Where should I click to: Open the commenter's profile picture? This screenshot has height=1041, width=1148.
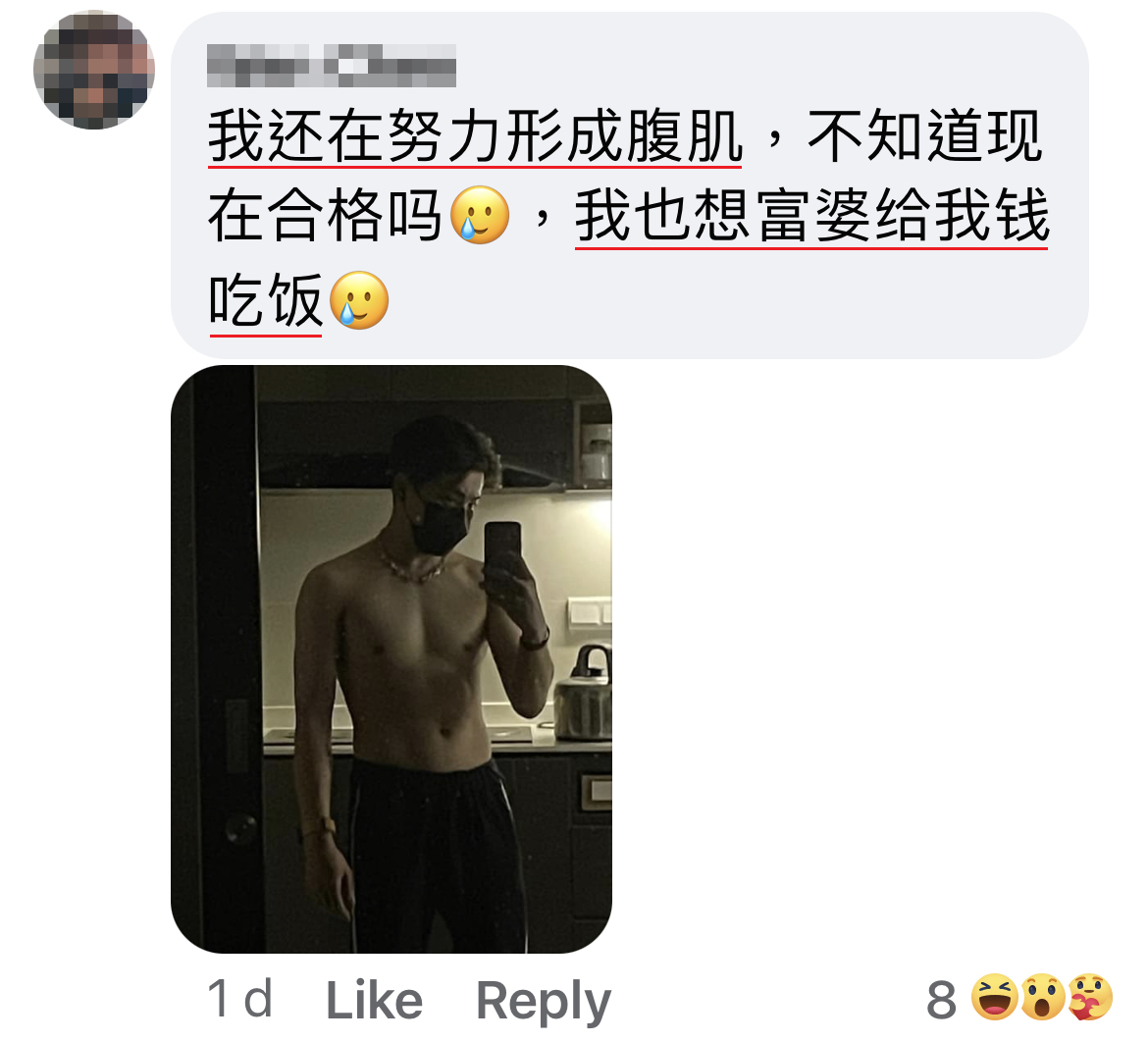pyautogui.click(x=94, y=71)
